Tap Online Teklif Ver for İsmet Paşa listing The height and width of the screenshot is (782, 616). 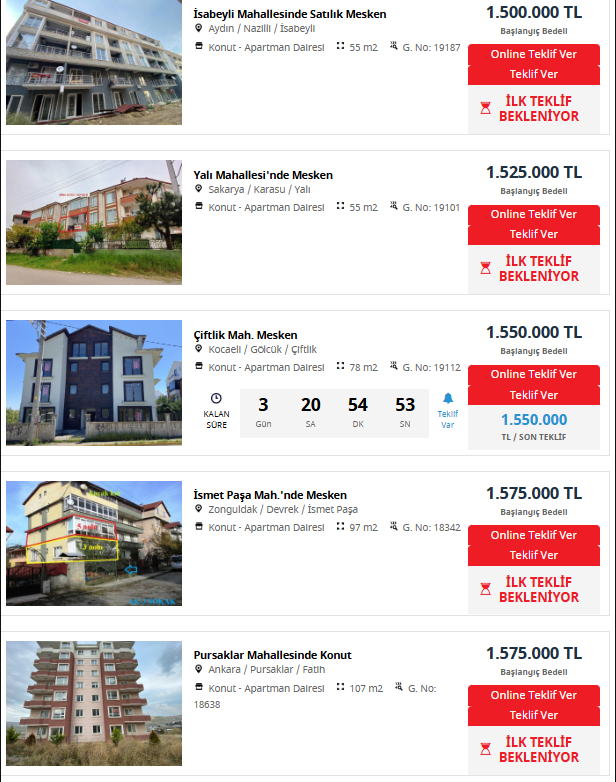pyautogui.click(x=533, y=535)
